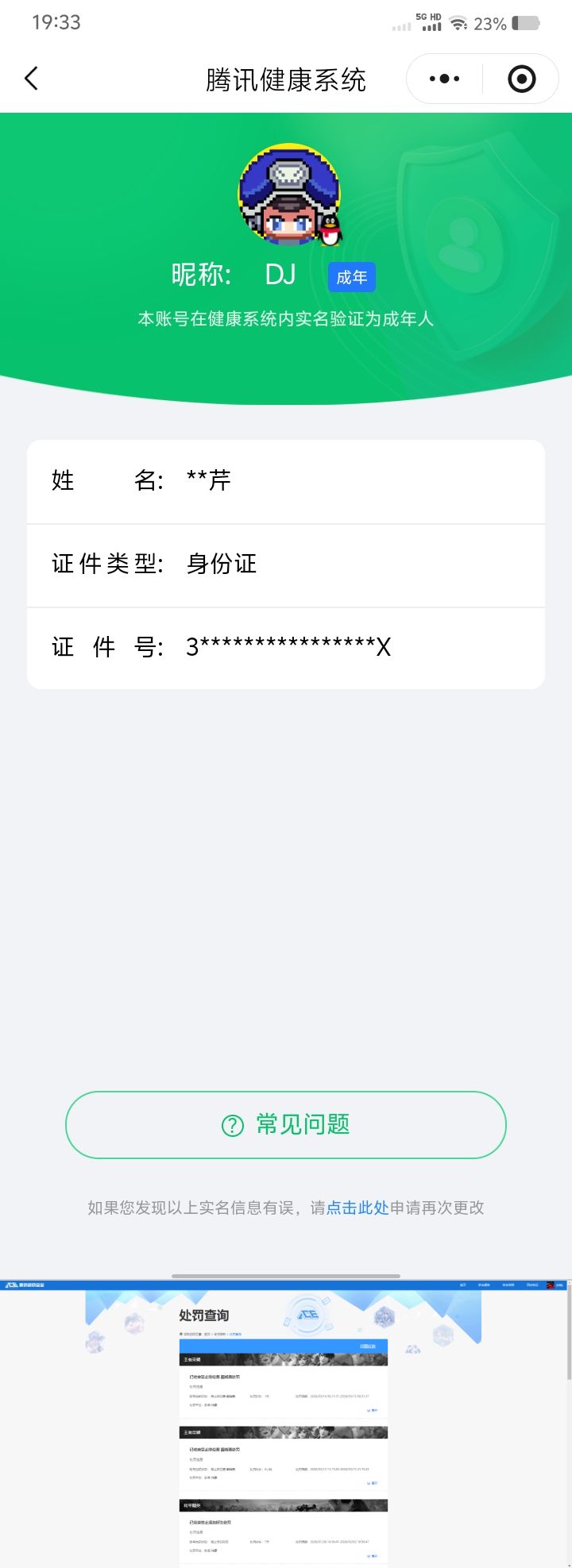Click the question mark icon beside 常见问题
This screenshot has height=1568, width=572.
[231, 1125]
